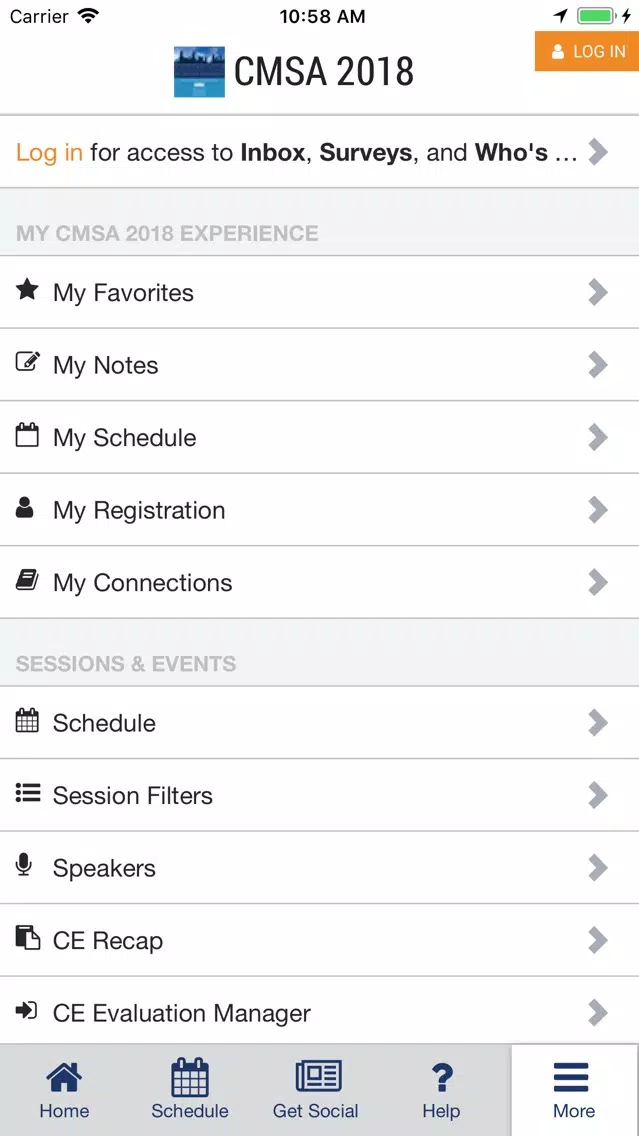639x1136 pixels.
Task: View My Registration
Action: point(320,509)
